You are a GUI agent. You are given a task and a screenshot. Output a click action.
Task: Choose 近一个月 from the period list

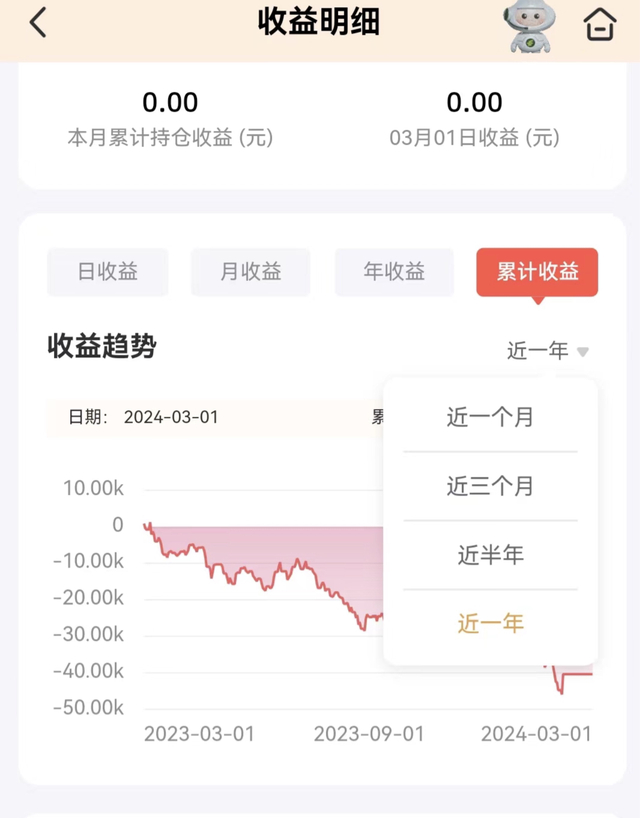[490, 417]
